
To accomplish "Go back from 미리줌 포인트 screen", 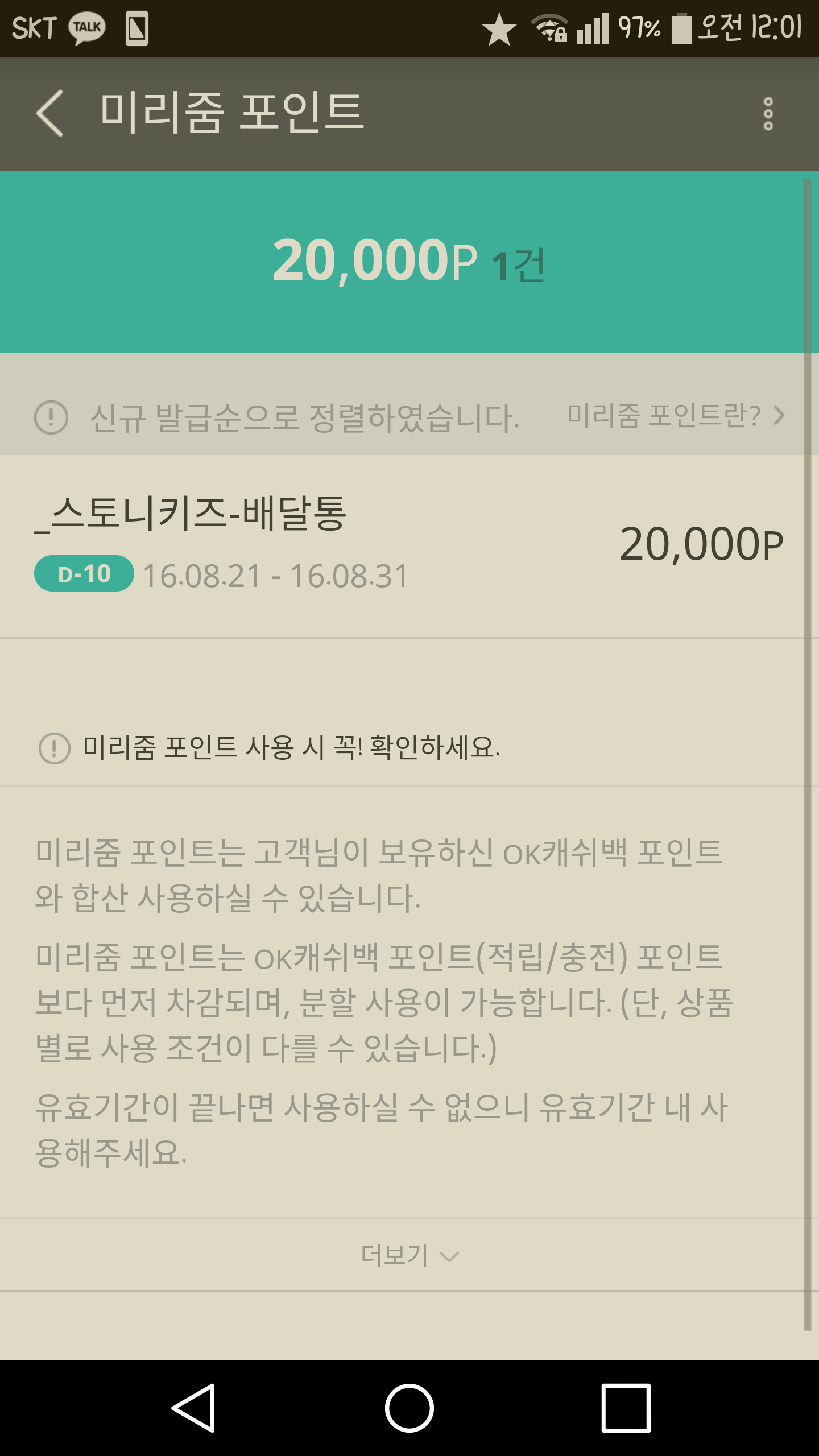I will coord(50,113).
